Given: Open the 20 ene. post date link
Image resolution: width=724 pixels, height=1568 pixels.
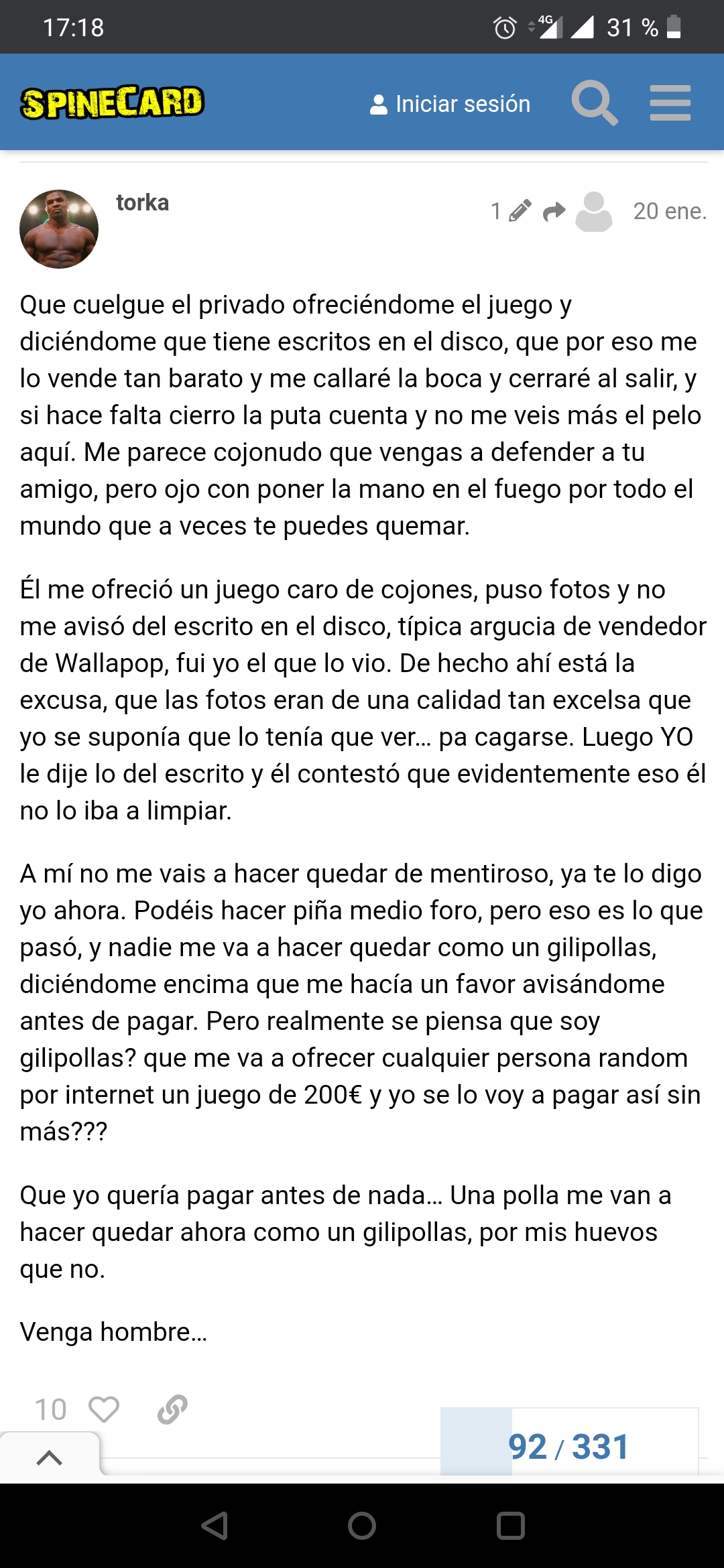Looking at the screenshot, I should (x=670, y=211).
